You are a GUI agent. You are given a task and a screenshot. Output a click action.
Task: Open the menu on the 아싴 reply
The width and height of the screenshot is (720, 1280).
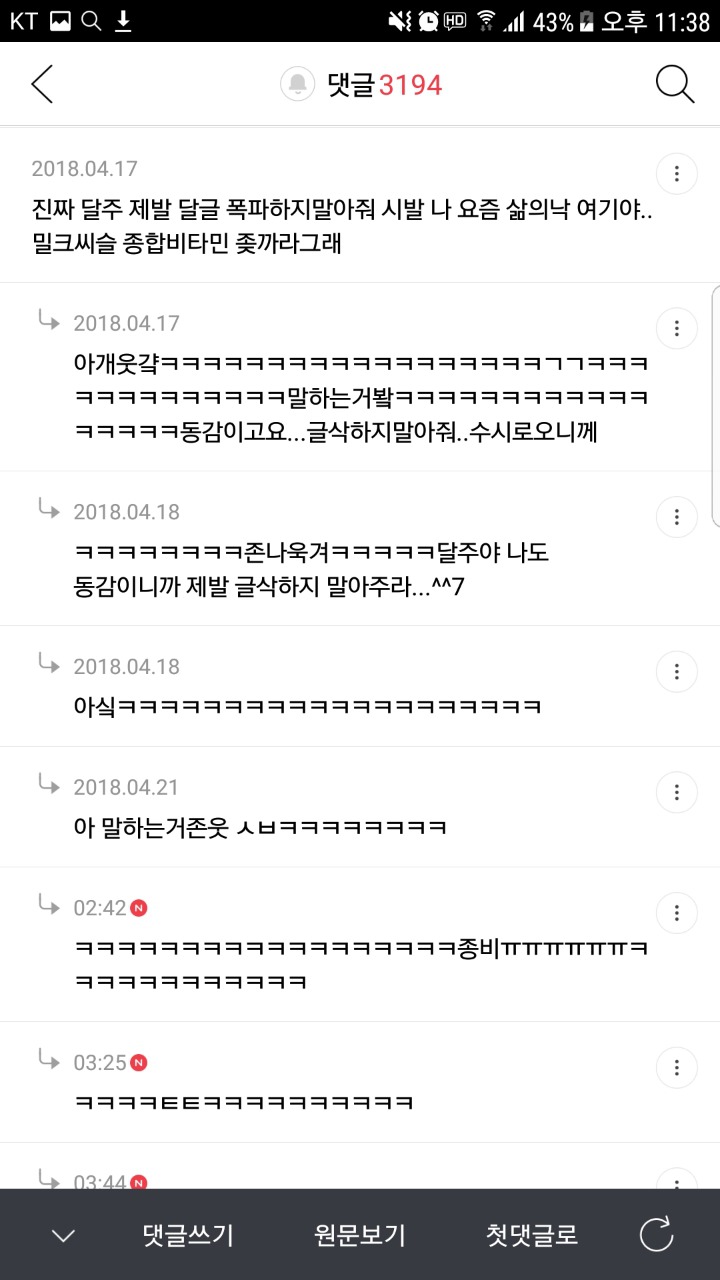(677, 671)
